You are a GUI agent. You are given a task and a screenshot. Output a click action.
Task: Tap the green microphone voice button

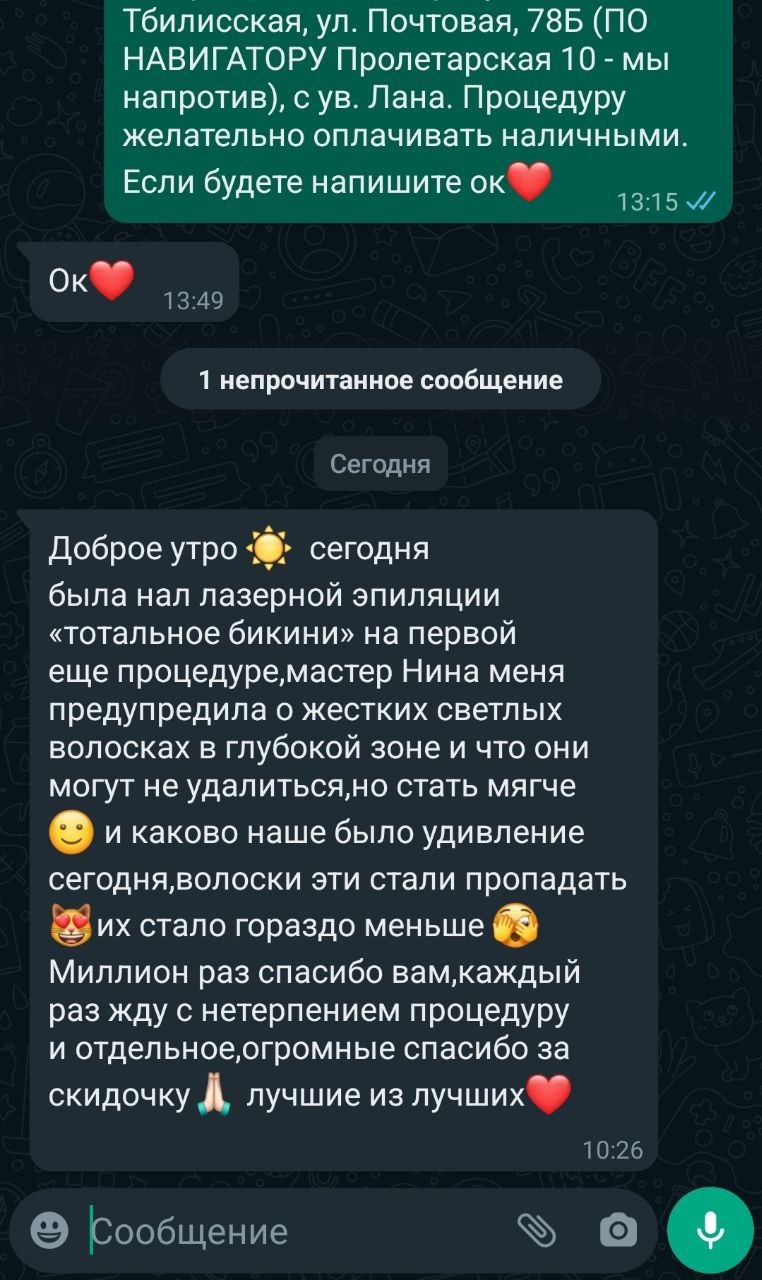tap(710, 1230)
